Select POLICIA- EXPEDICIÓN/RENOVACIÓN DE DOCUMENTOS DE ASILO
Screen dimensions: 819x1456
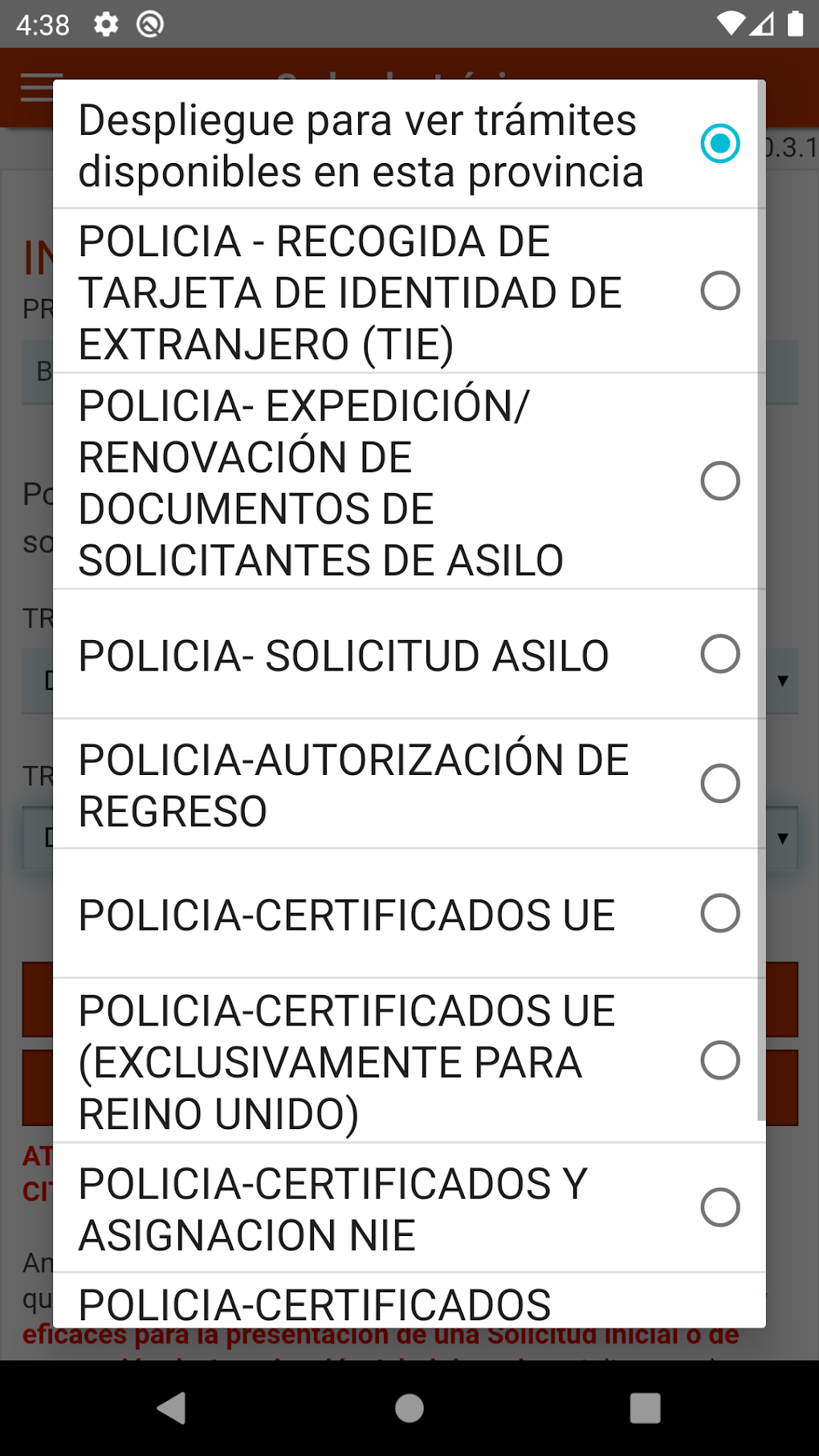(408, 482)
